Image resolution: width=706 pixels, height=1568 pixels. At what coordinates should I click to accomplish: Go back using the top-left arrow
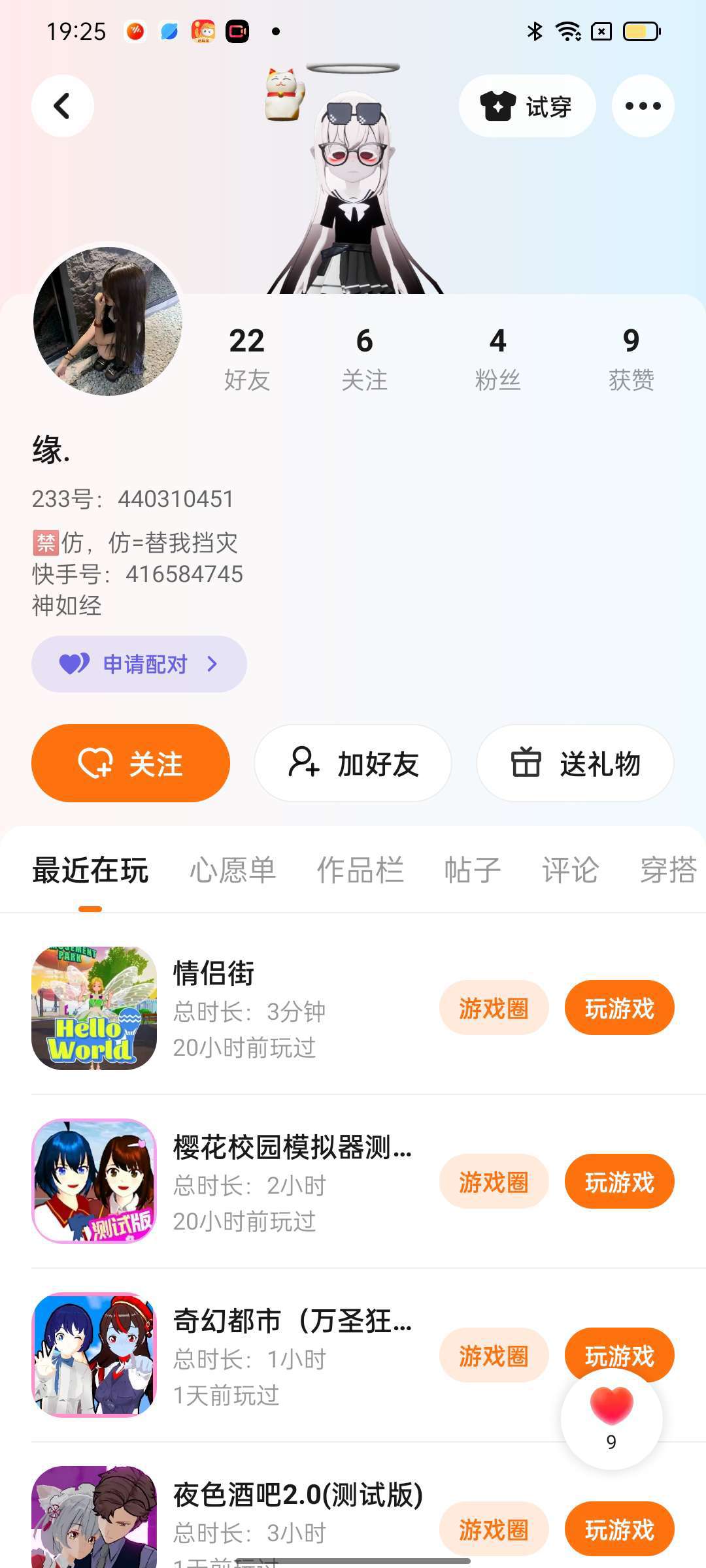(63, 106)
